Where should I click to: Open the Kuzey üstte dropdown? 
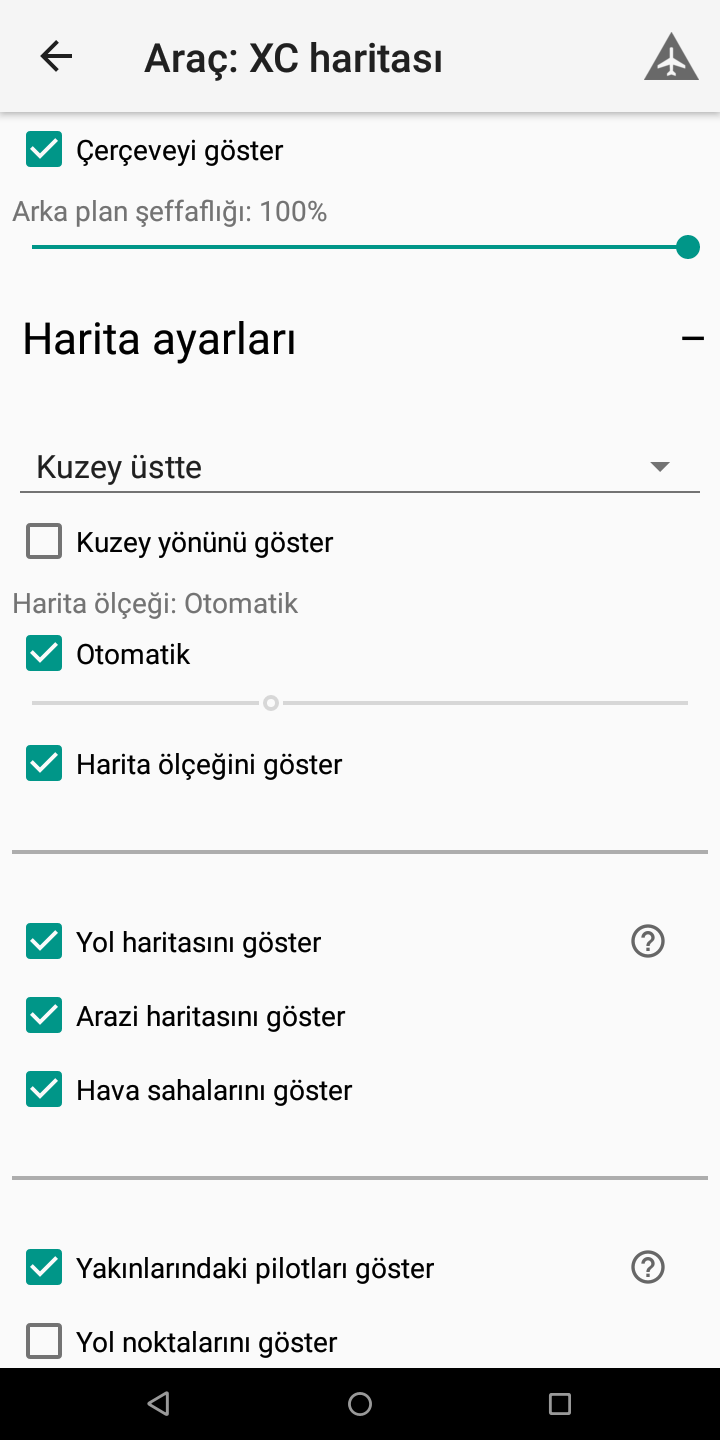(360, 467)
